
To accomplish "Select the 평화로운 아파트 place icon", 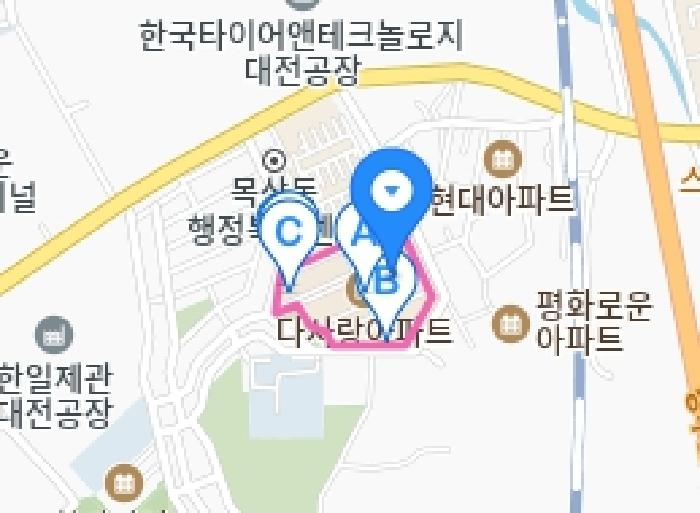I will [510, 323].
